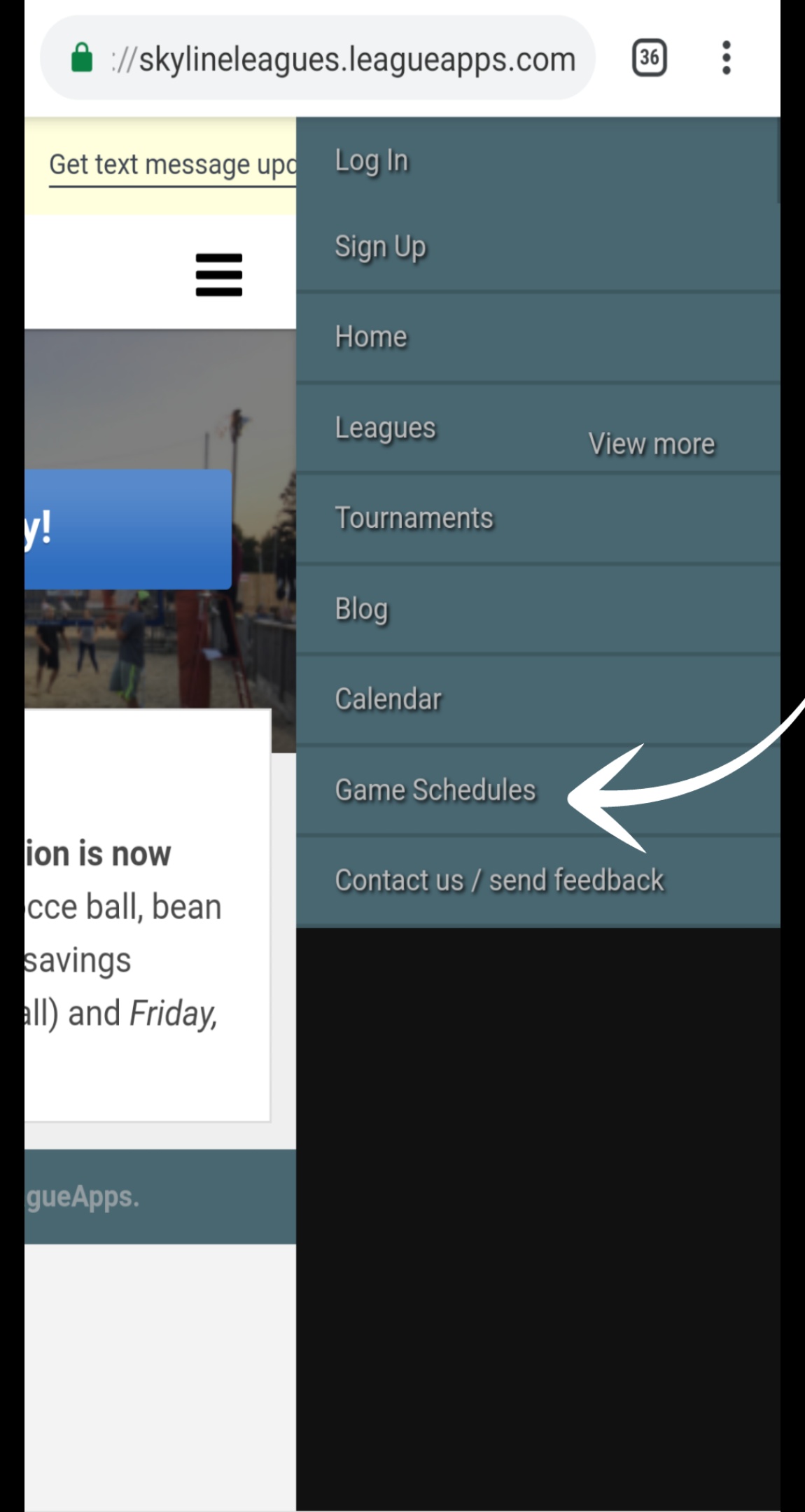Open the browser overflow menu
The height and width of the screenshot is (1512, 805).
coord(727,57)
